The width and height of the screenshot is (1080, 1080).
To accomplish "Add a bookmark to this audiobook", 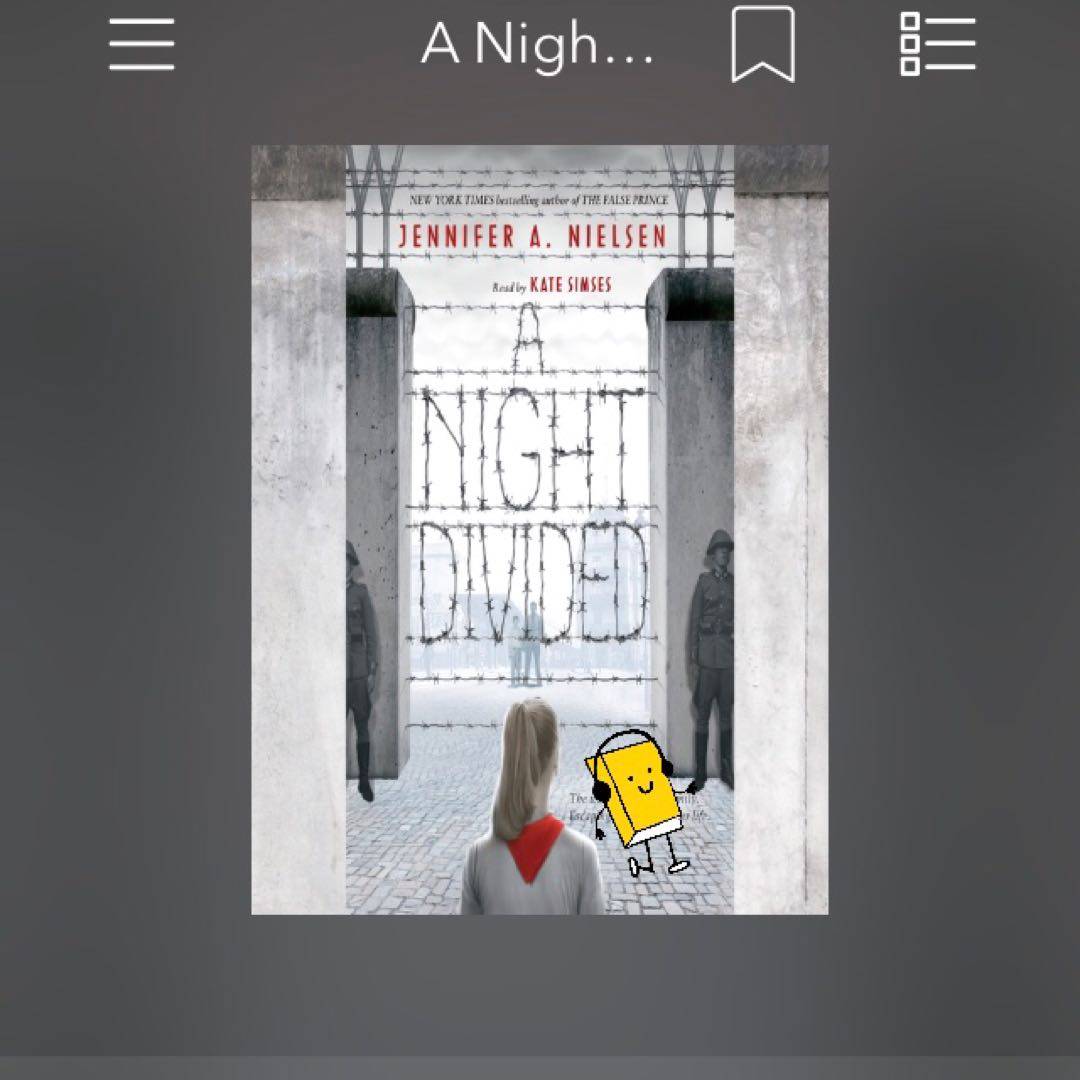I will coord(763,45).
